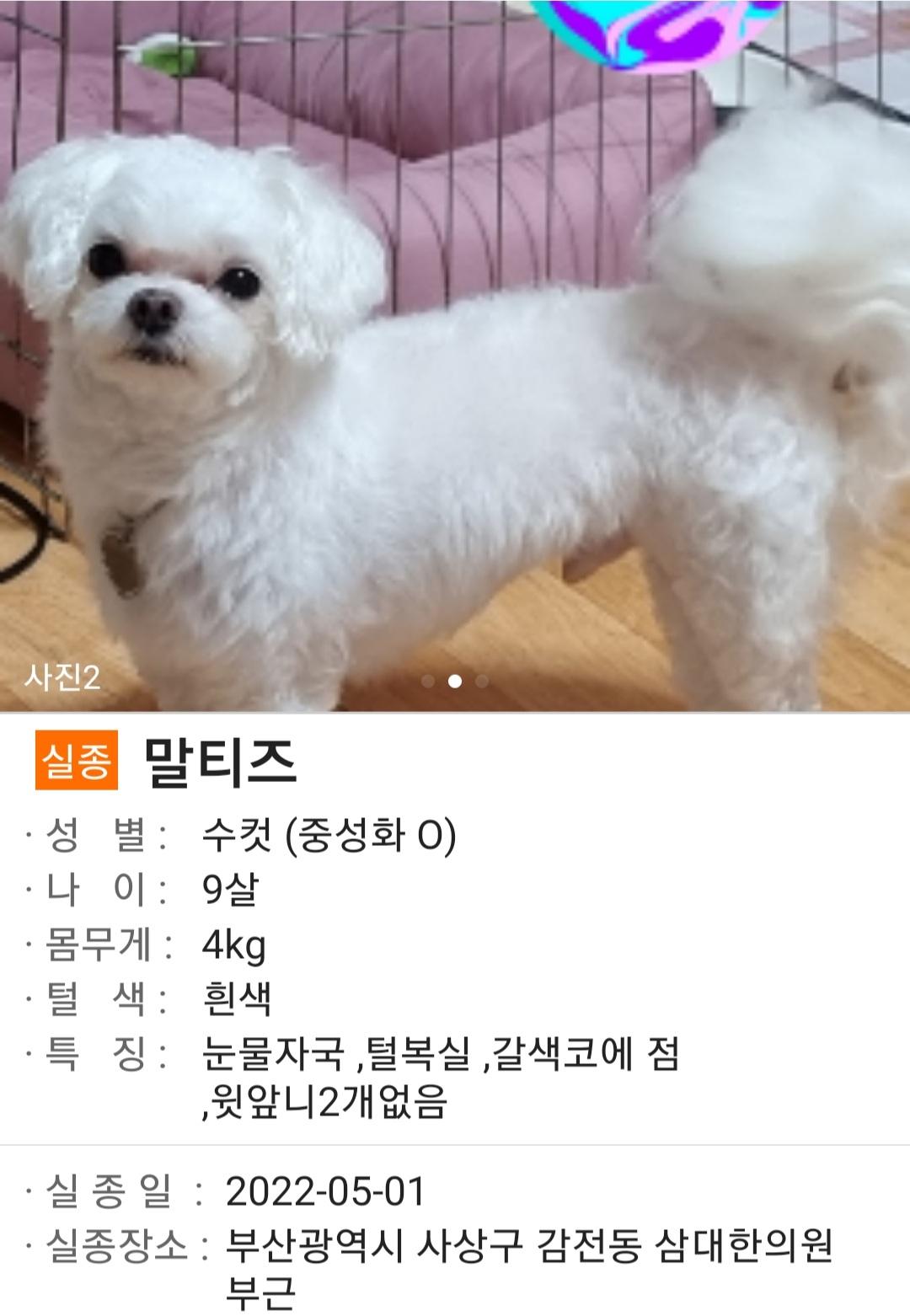910x1316 pixels.
Task: Jump to the first photo indicator dot
Action: click(429, 681)
